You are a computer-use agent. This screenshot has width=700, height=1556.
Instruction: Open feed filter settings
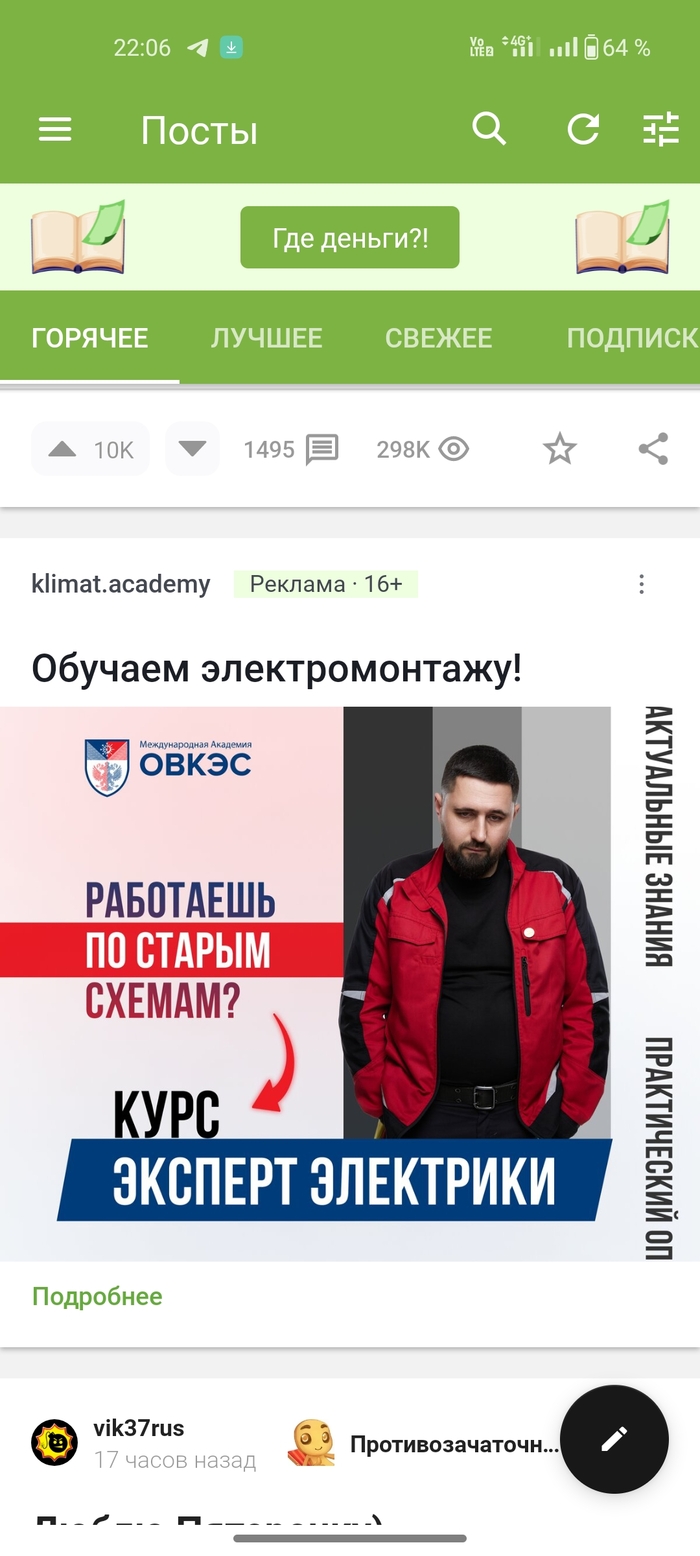click(660, 129)
